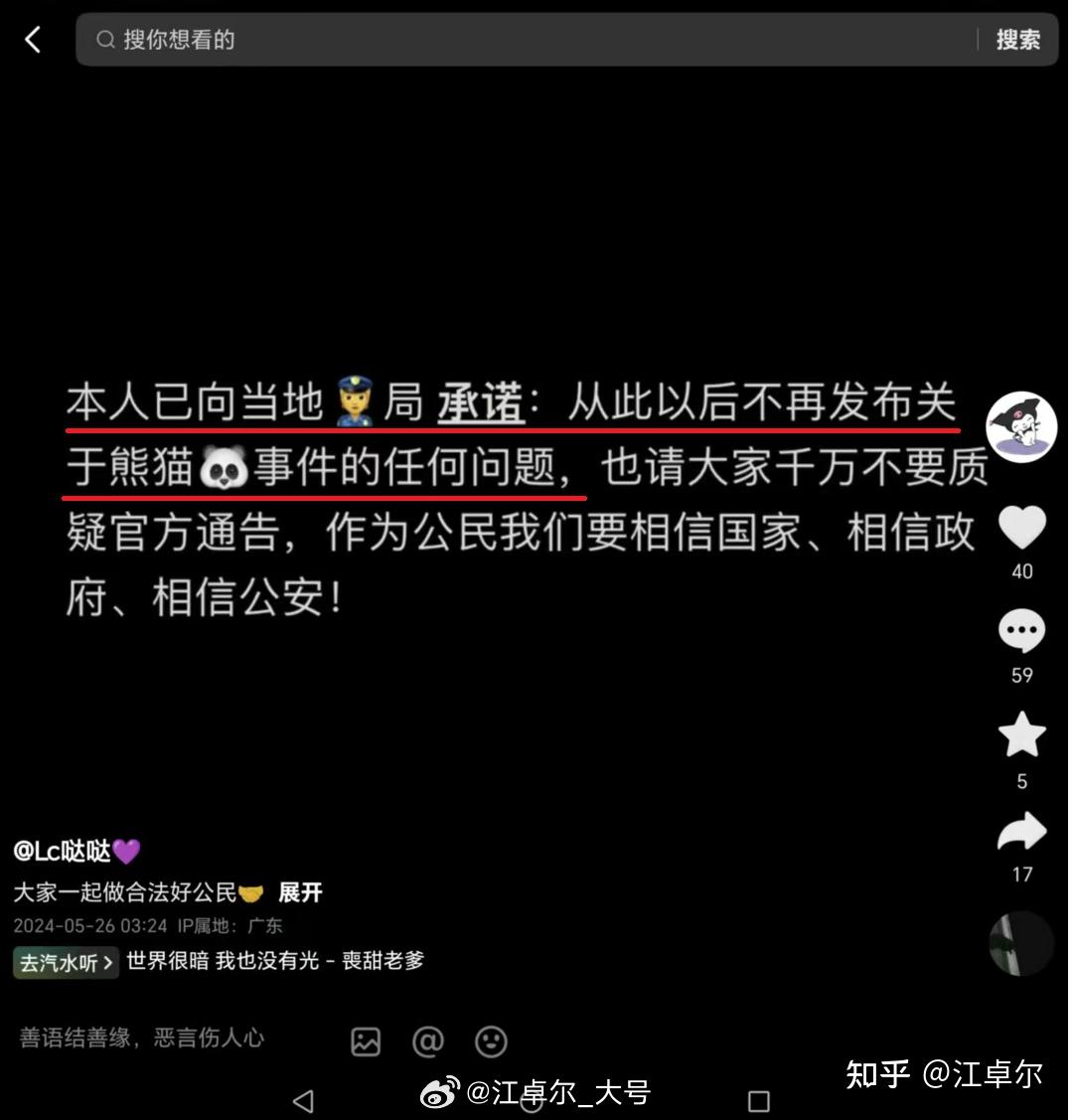The image size is (1073, 1120).
Task: Share the post via arrow icon
Action: point(1021,833)
